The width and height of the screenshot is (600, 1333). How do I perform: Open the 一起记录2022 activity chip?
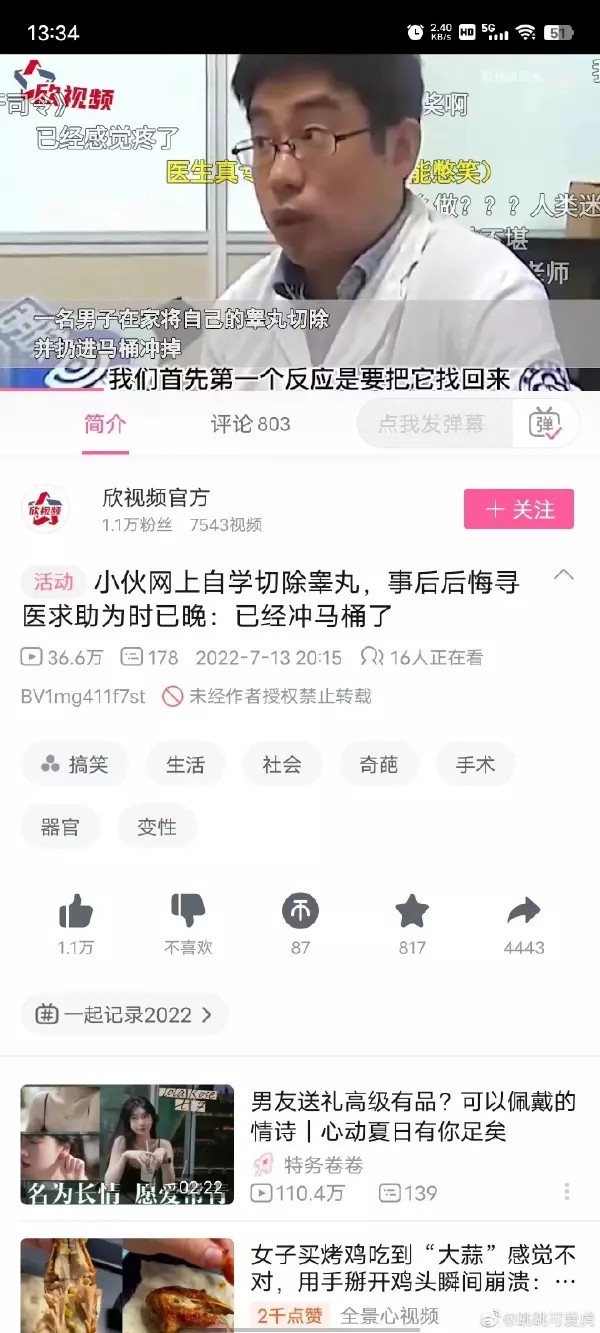coord(125,1014)
